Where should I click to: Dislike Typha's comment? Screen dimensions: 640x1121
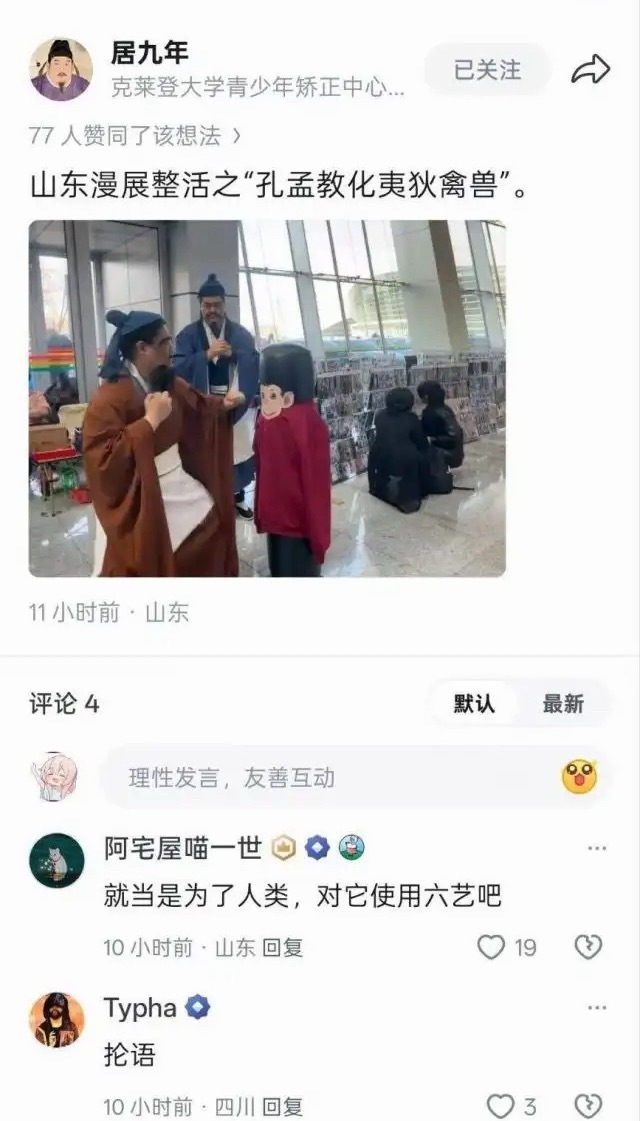click(588, 1106)
